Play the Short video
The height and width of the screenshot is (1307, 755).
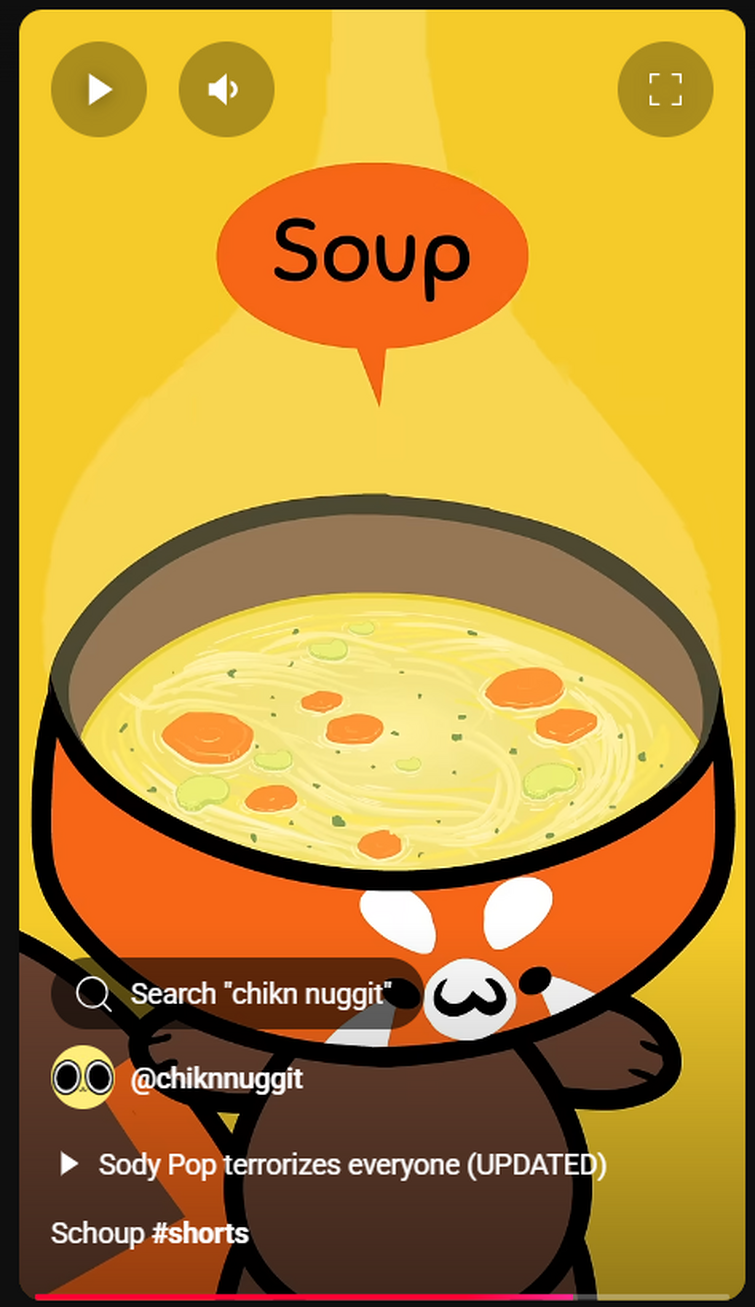pyautogui.click(x=99, y=90)
